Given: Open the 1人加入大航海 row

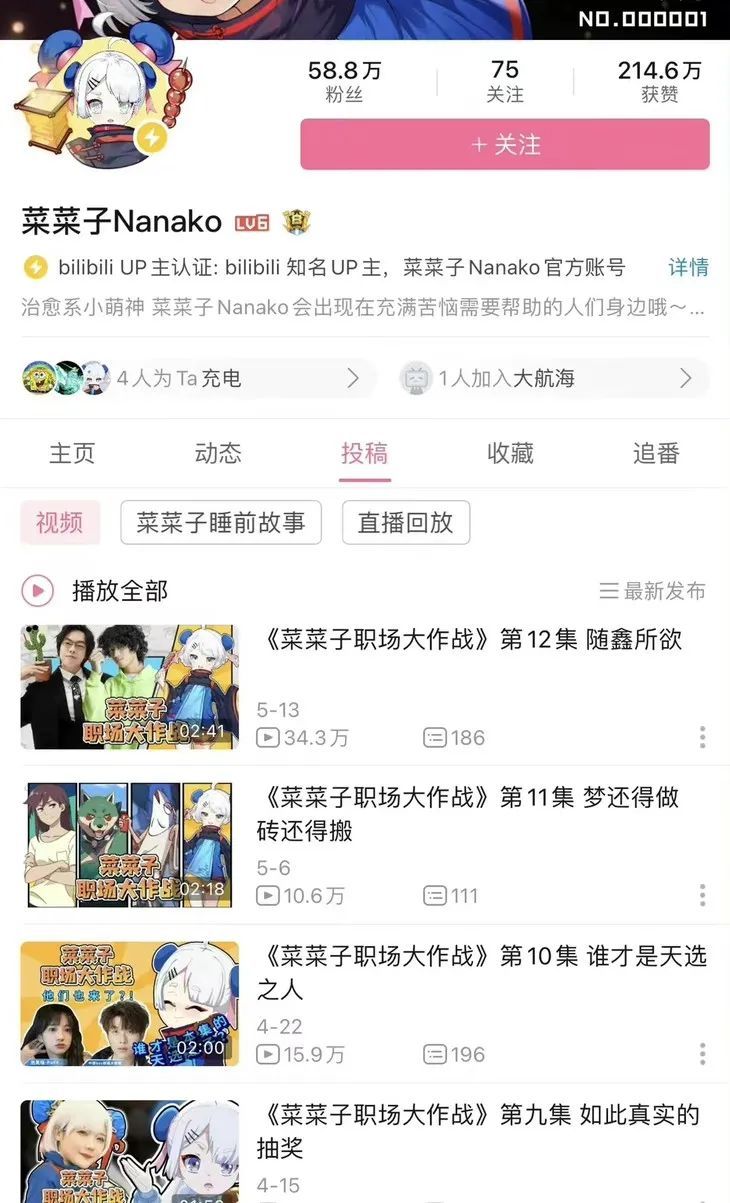Looking at the screenshot, I should tap(552, 378).
